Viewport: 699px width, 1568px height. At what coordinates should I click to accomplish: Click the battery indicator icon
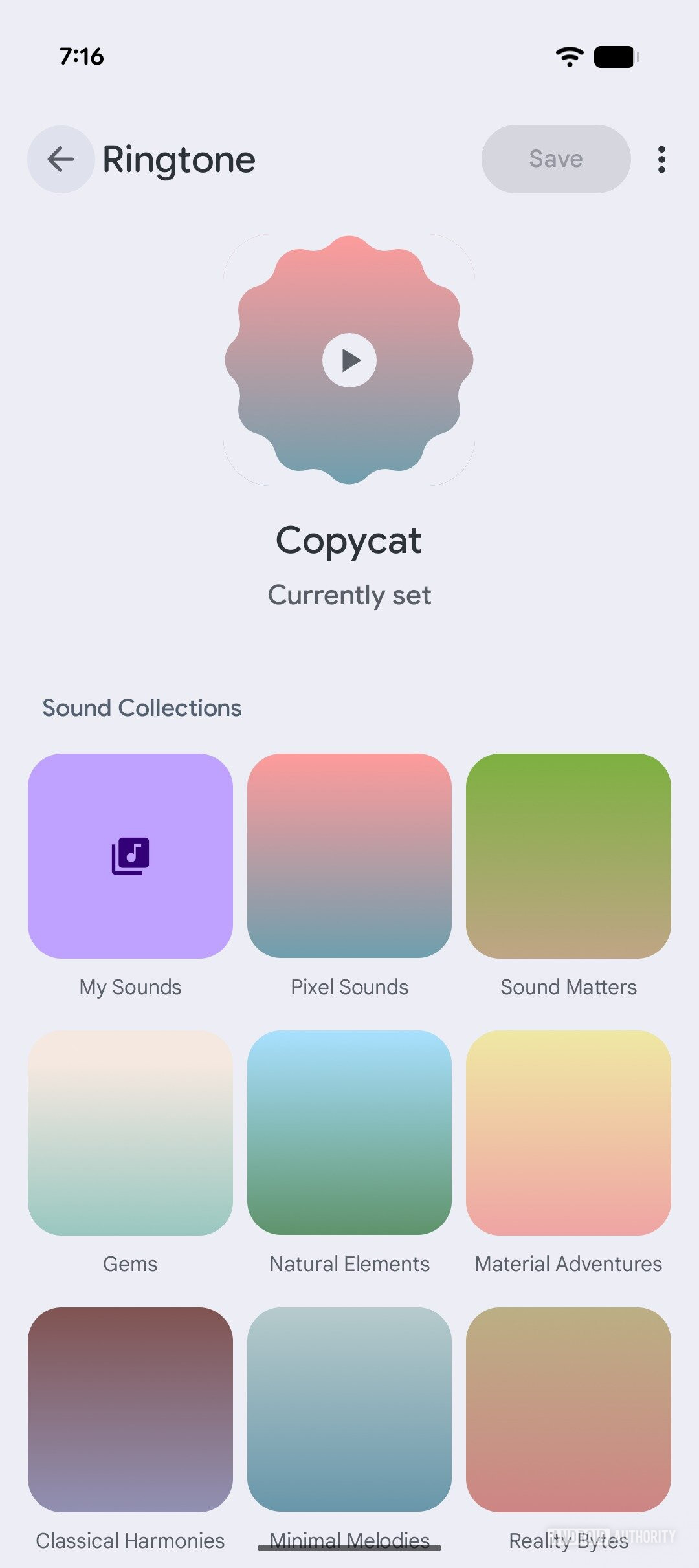[x=614, y=56]
